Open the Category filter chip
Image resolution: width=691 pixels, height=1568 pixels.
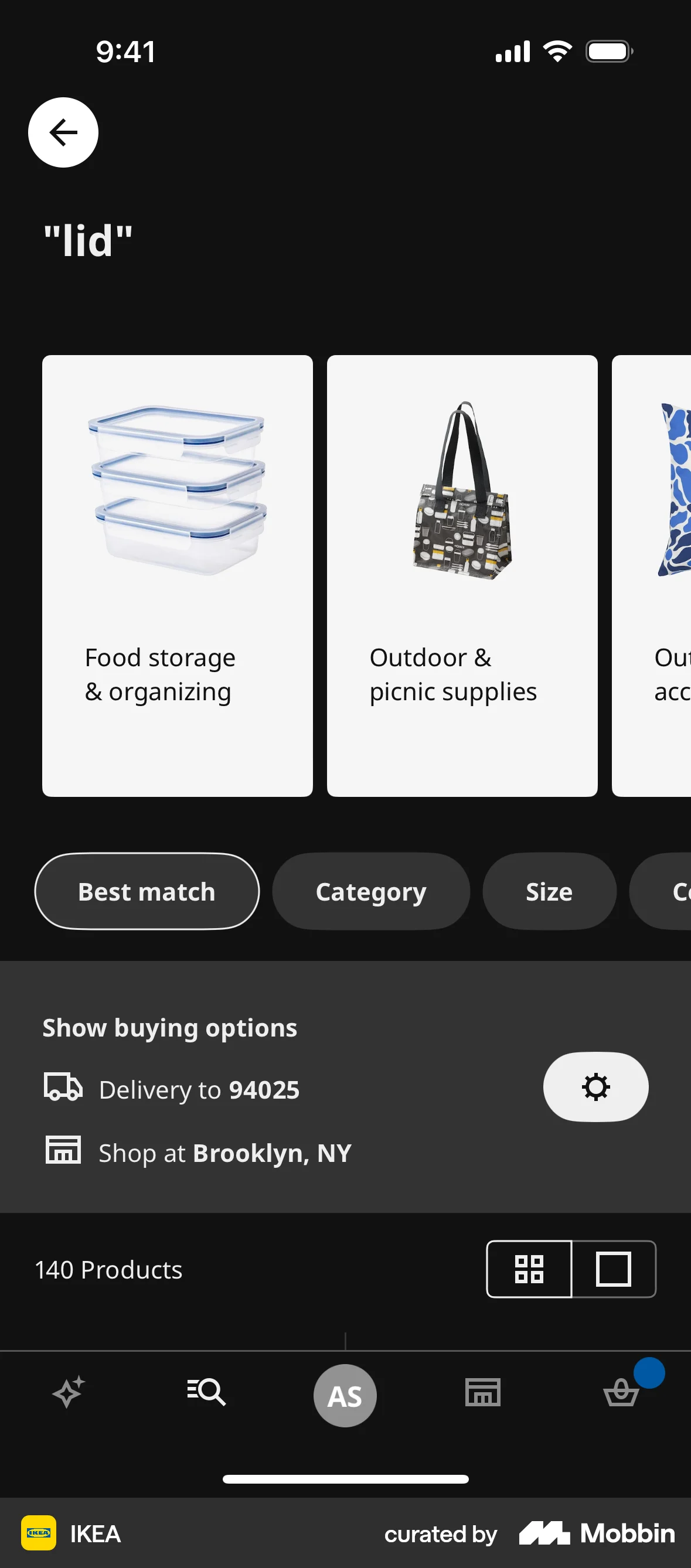click(371, 891)
